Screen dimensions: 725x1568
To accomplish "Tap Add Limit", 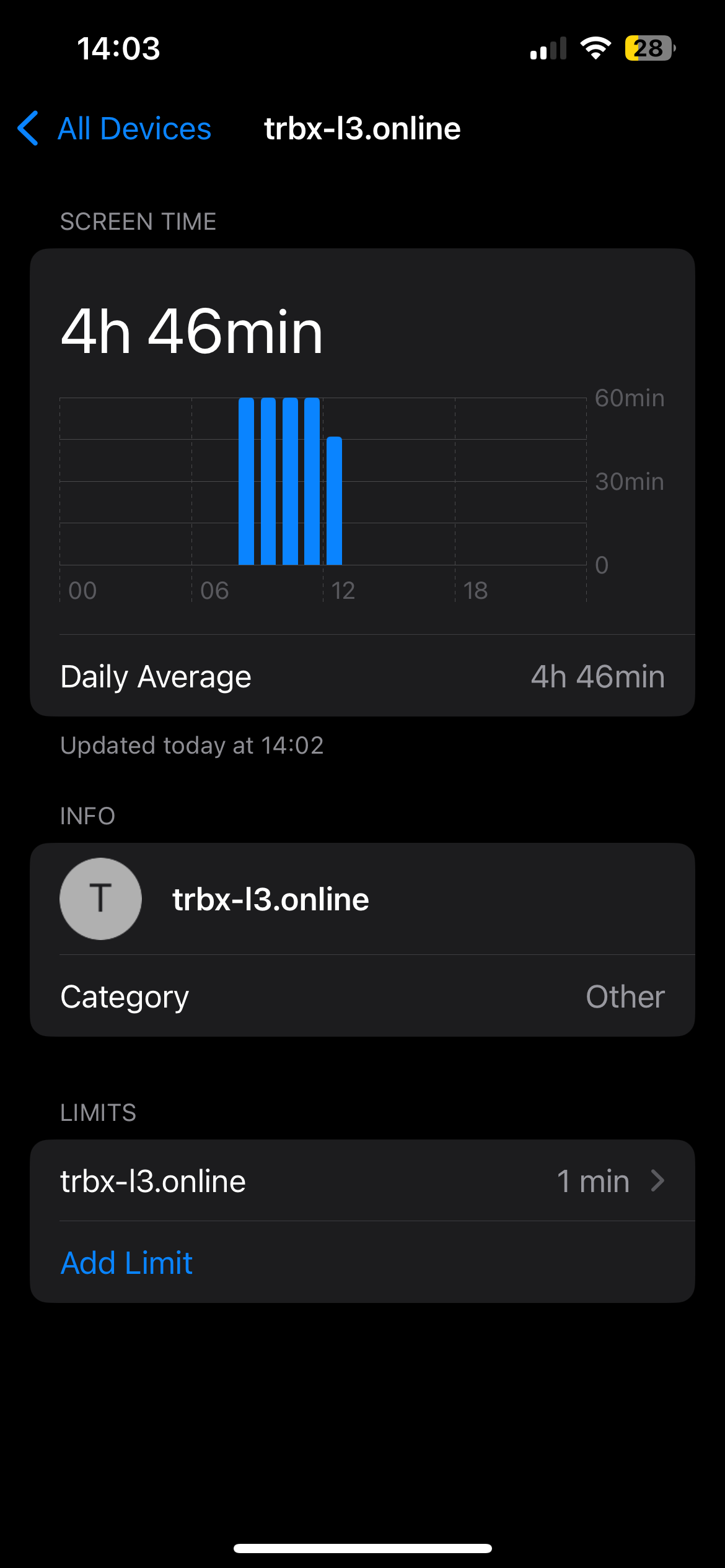I will (127, 1263).
